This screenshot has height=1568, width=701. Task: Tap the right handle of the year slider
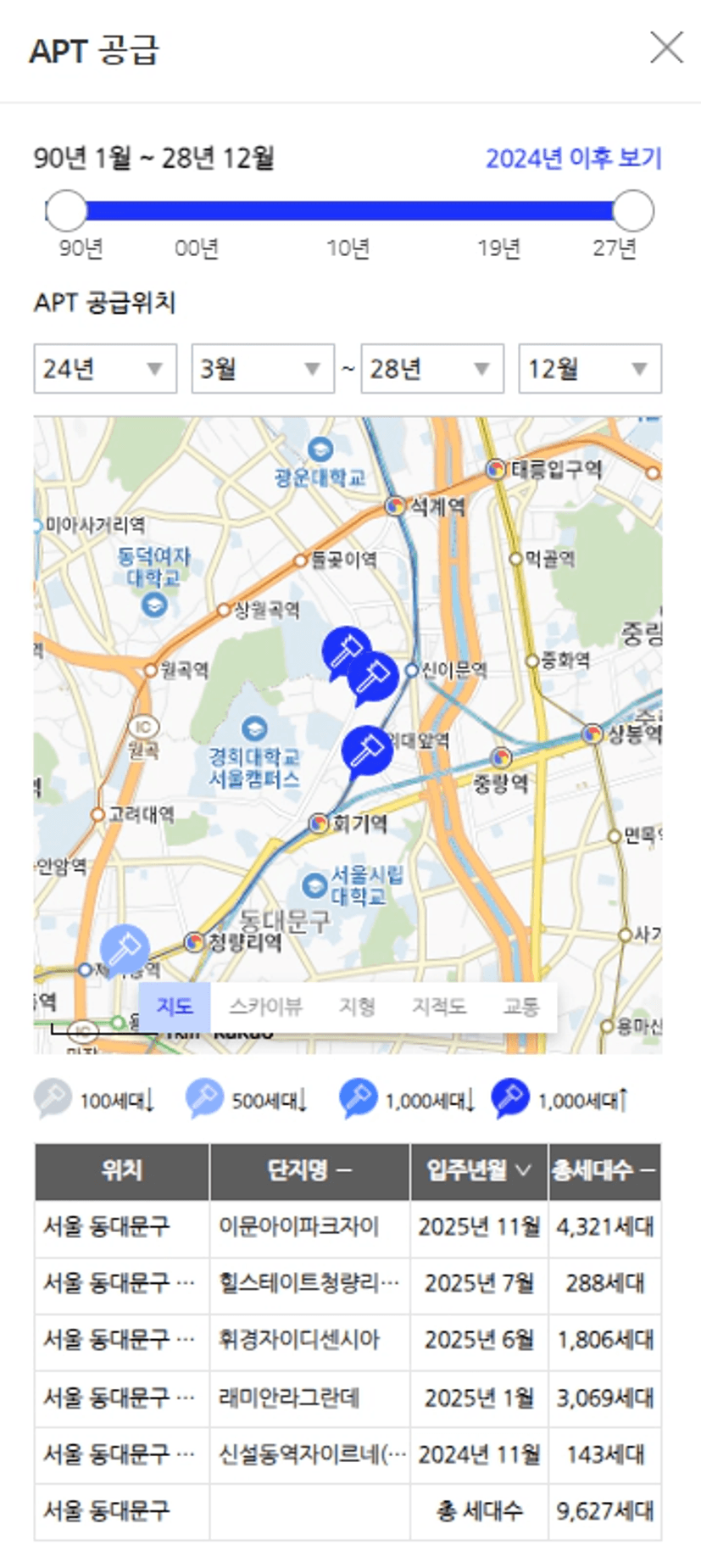[633, 211]
